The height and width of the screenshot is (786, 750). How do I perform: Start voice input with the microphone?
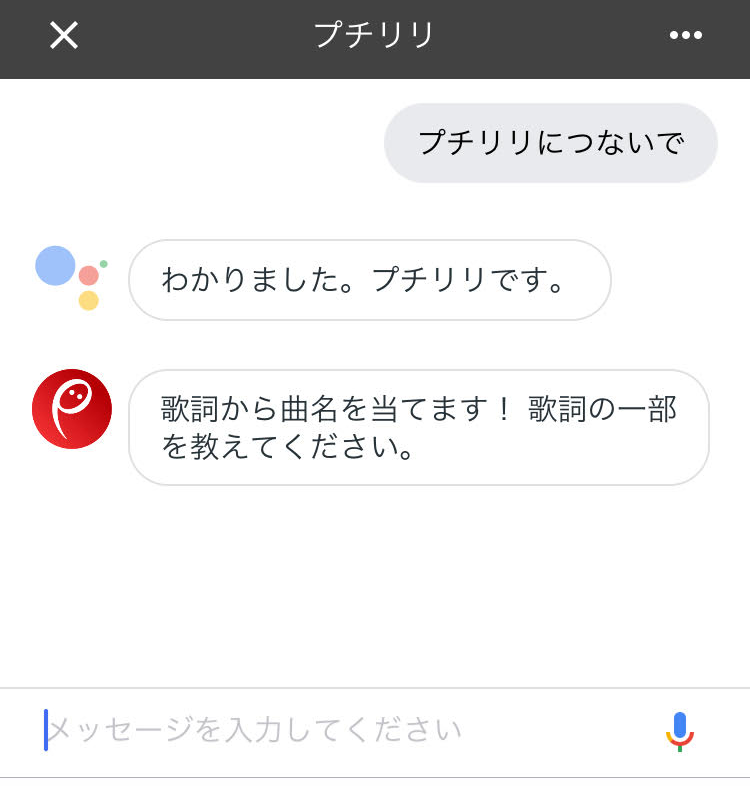point(679,731)
